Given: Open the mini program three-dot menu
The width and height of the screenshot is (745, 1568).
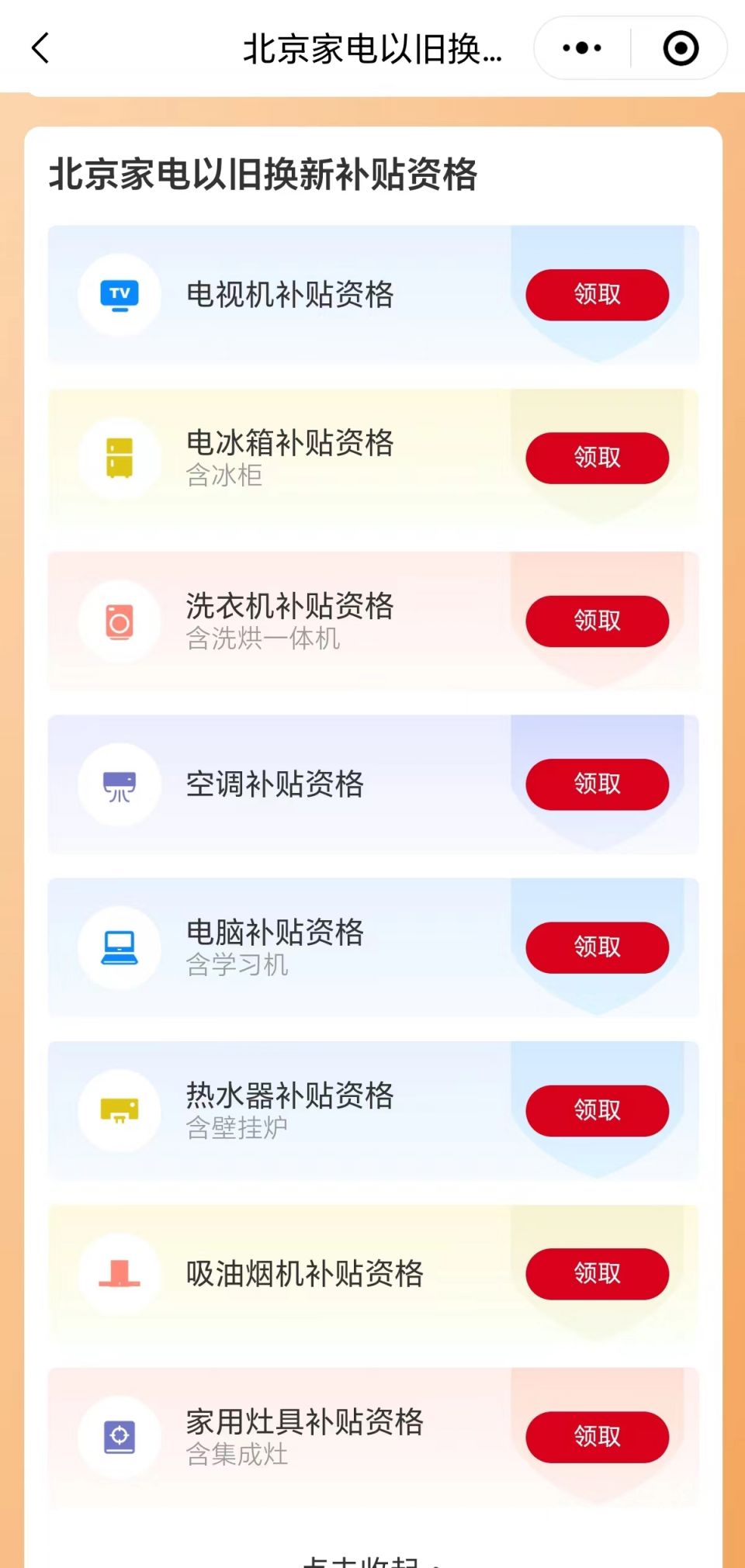Looking at the screenshot, I should (x=582, y=48).
